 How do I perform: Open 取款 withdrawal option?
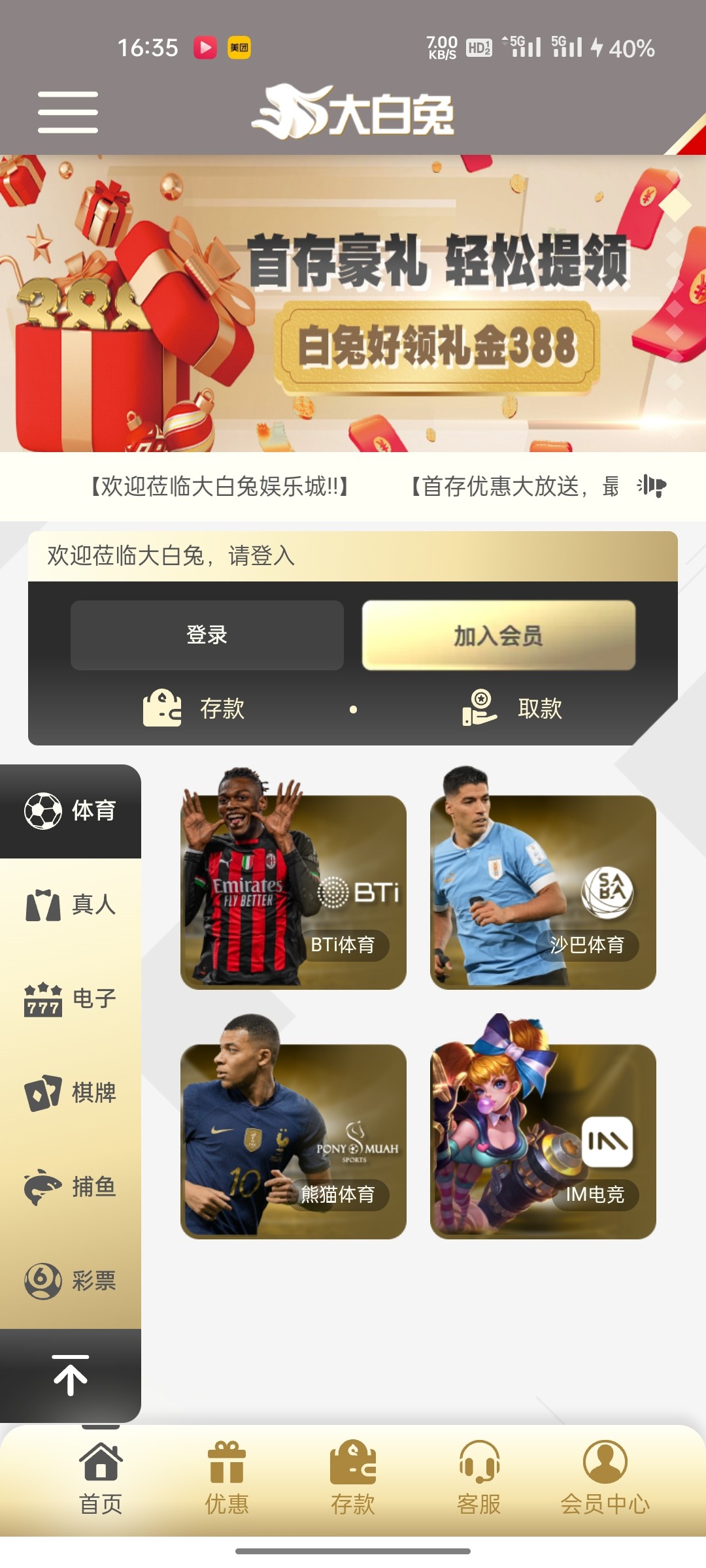pos(513,708)
